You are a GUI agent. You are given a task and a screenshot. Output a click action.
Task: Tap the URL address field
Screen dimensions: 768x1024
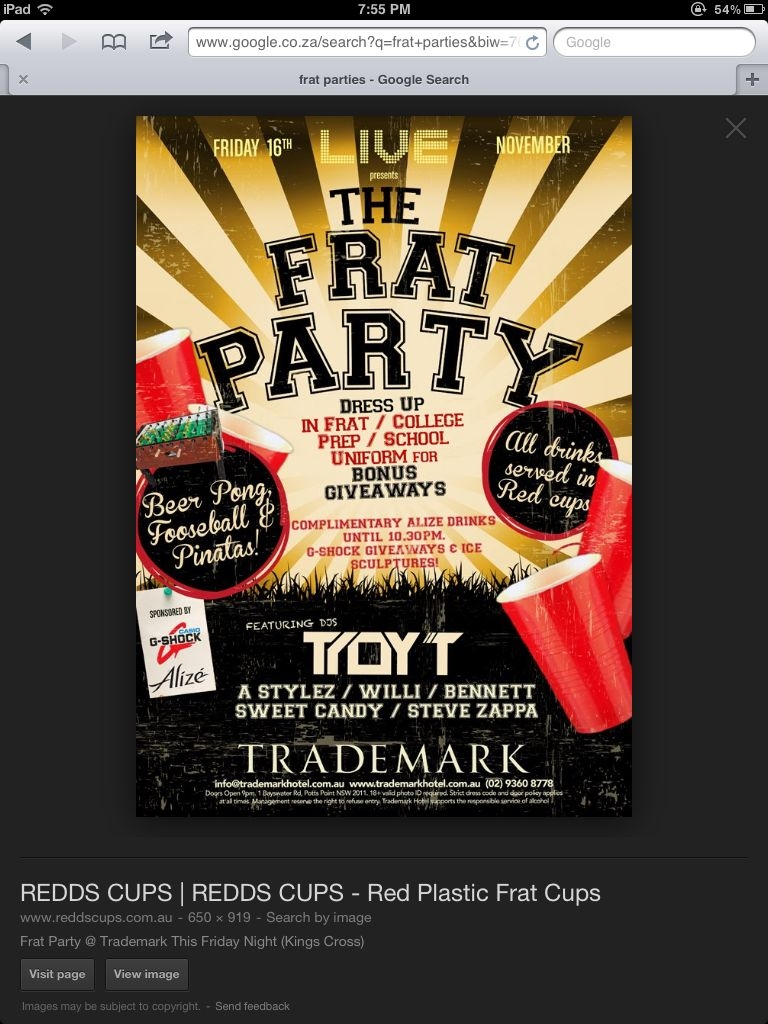[355, 42]
